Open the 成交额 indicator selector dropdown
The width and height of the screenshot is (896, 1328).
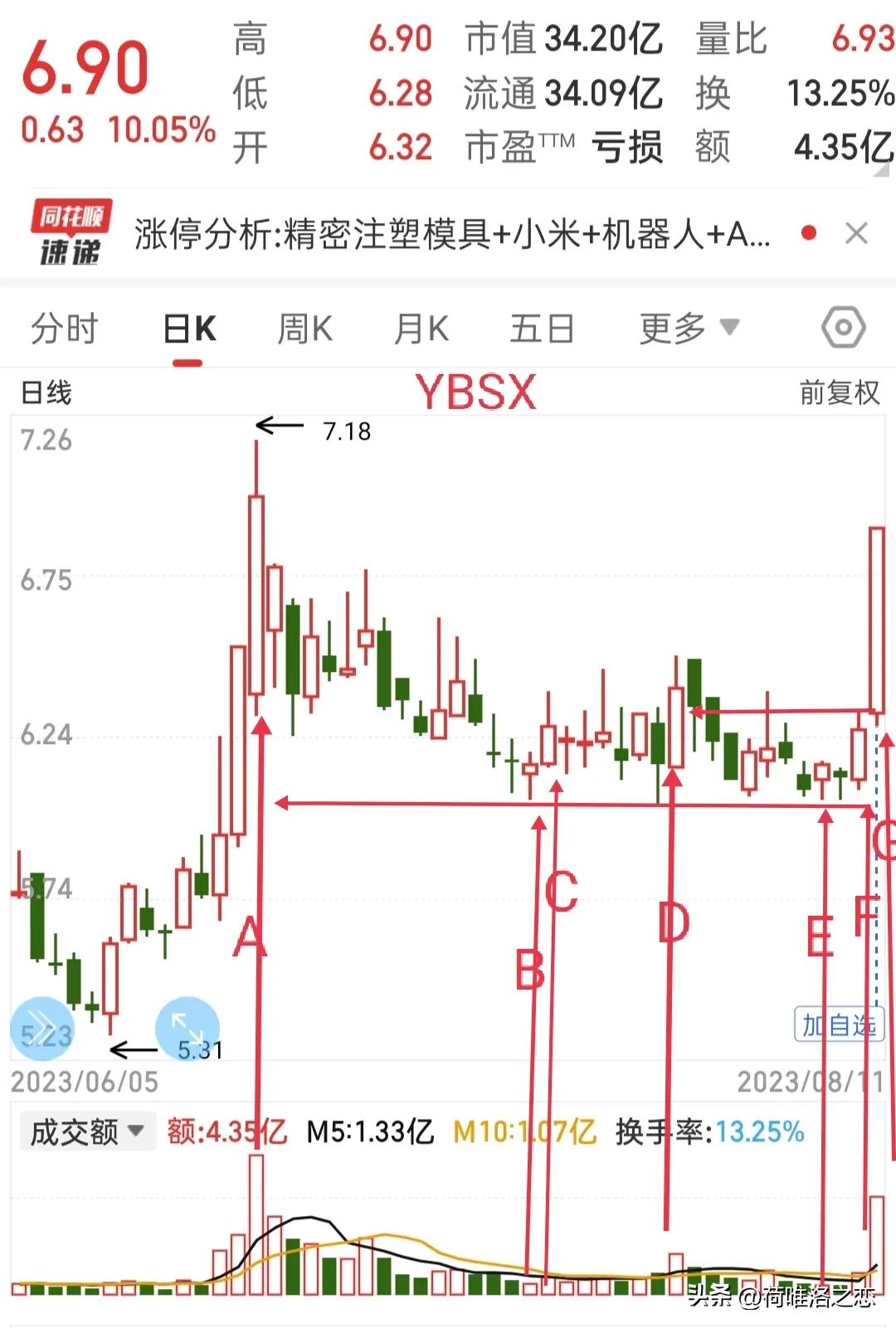click(85, 1130)
